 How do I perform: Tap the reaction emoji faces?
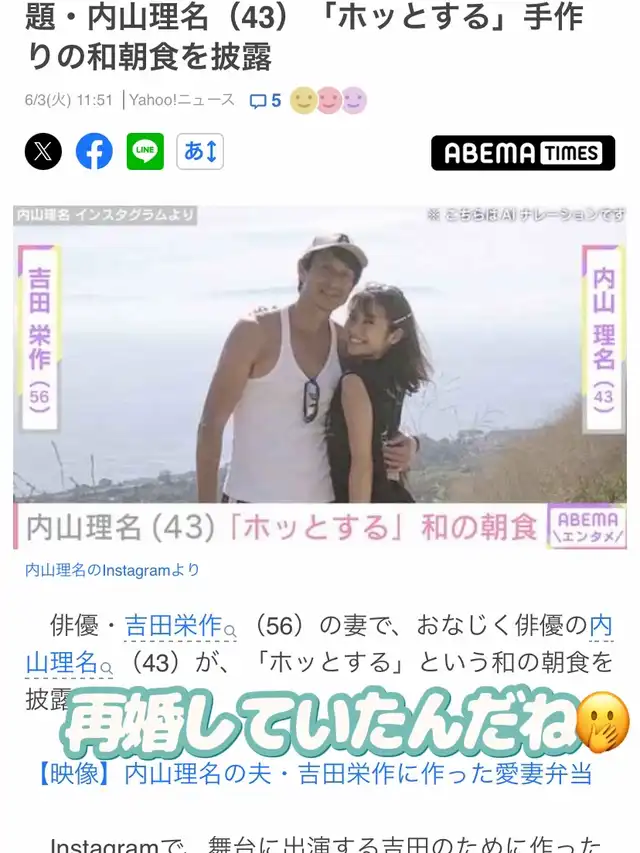tap(328, 101)
